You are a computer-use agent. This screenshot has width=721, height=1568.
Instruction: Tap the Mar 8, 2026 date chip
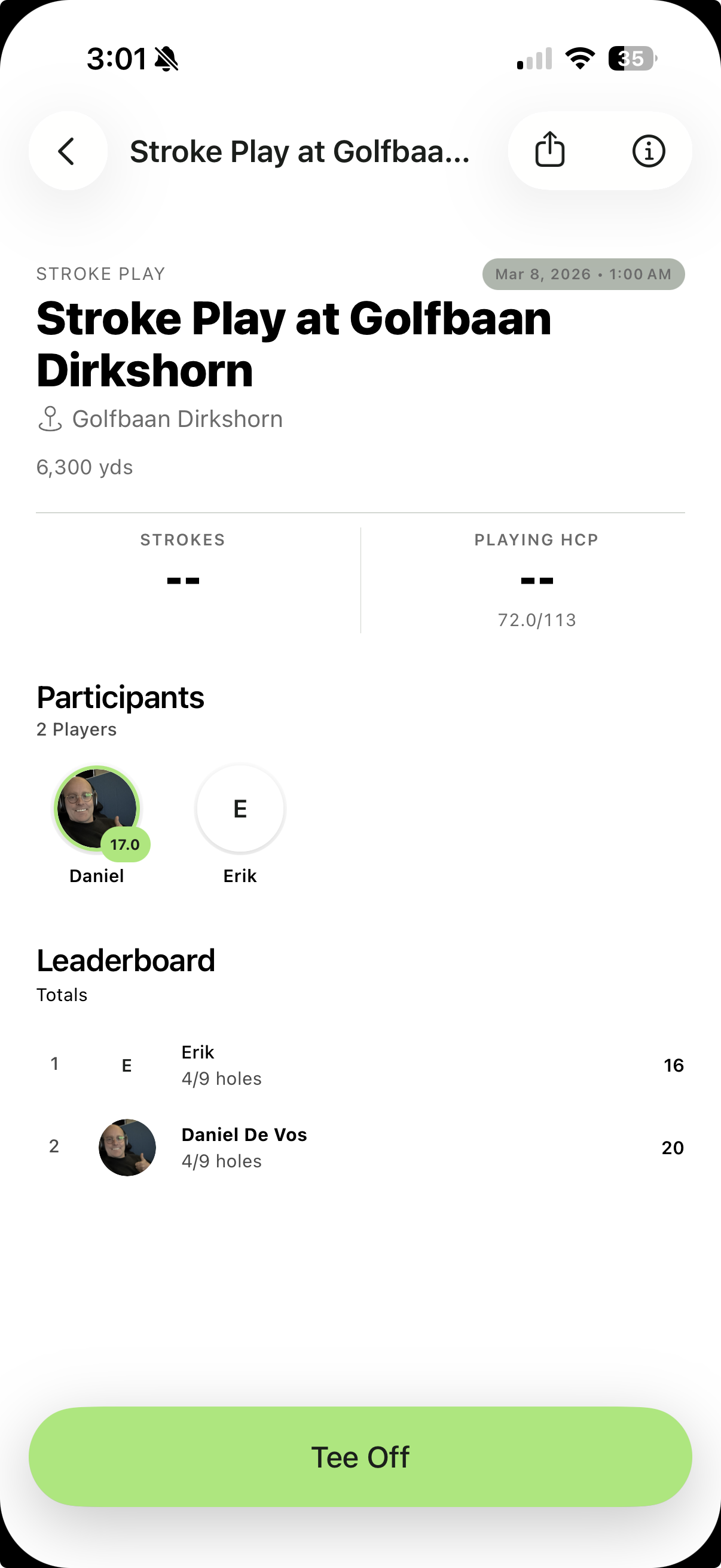[583, 273]
